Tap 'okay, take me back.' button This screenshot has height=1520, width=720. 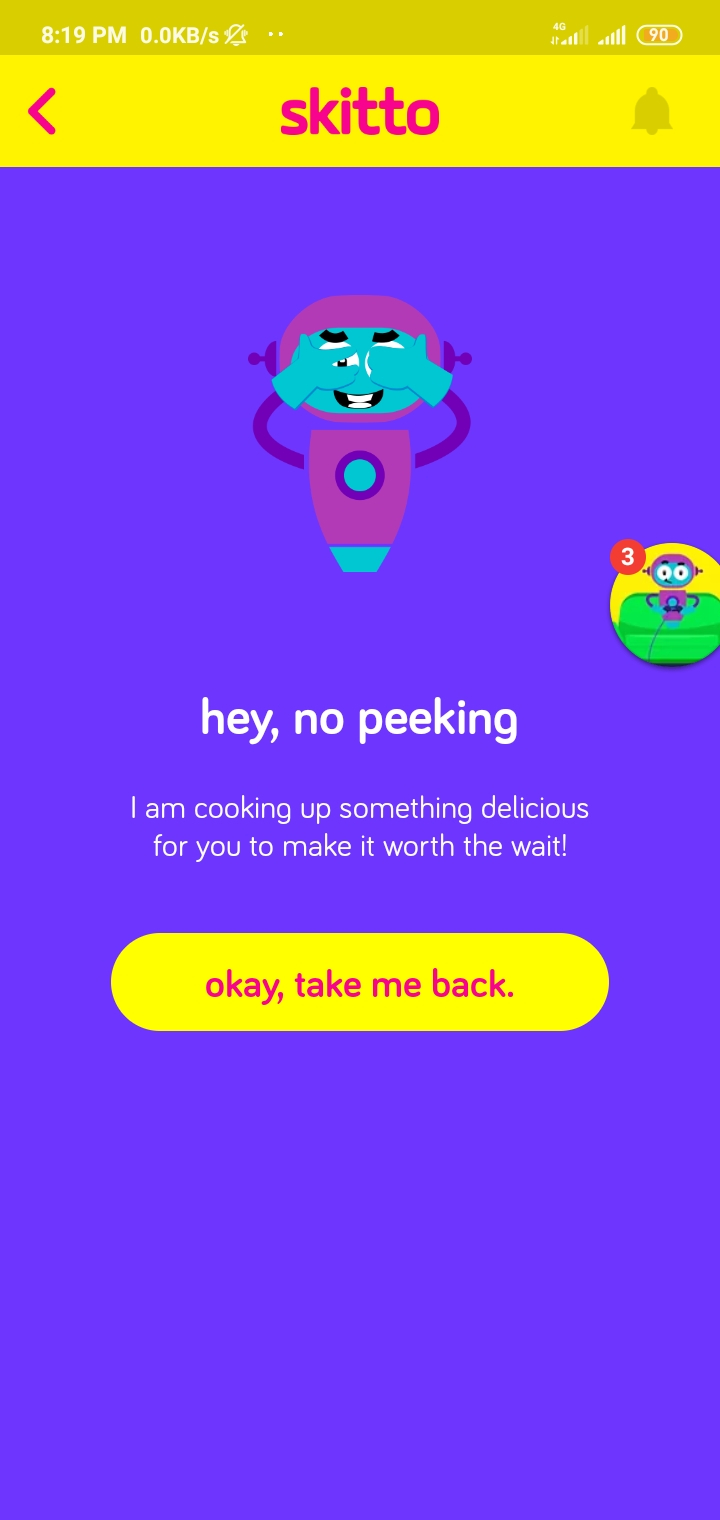(x=360, y=982)
